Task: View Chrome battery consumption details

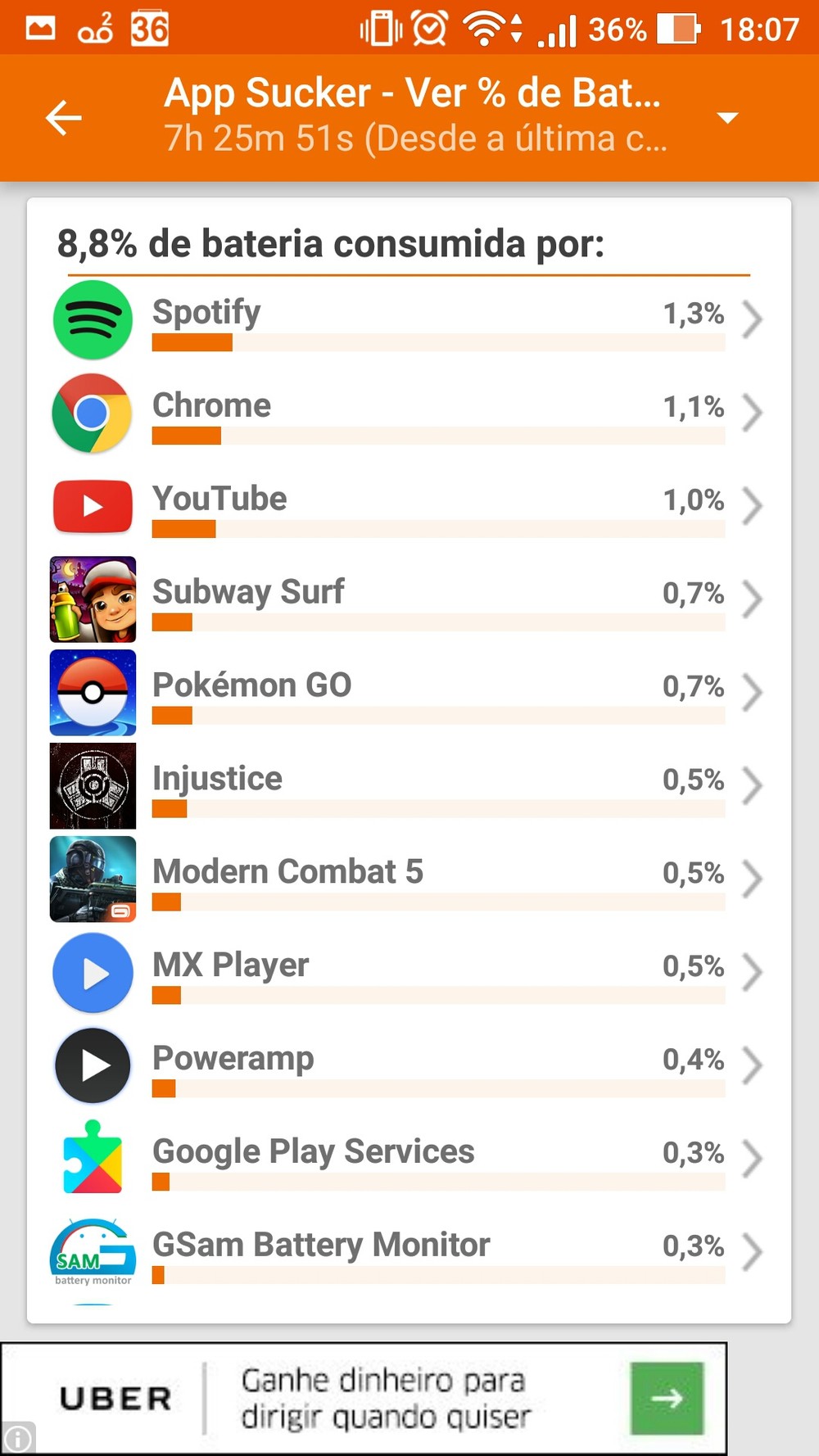Action: [409, 413]
